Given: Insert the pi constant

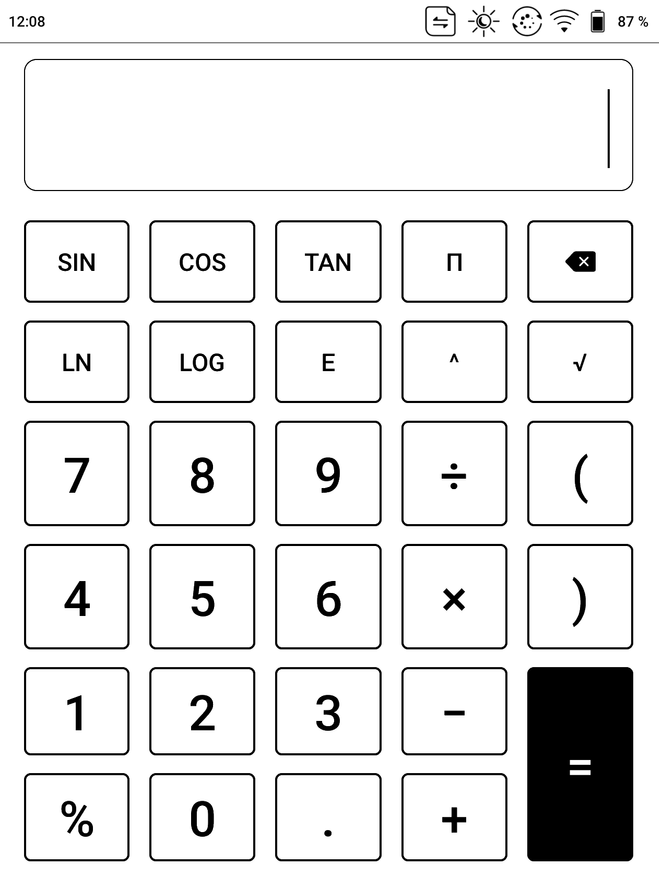Looking at the screenshot, I should coord(454,262).
